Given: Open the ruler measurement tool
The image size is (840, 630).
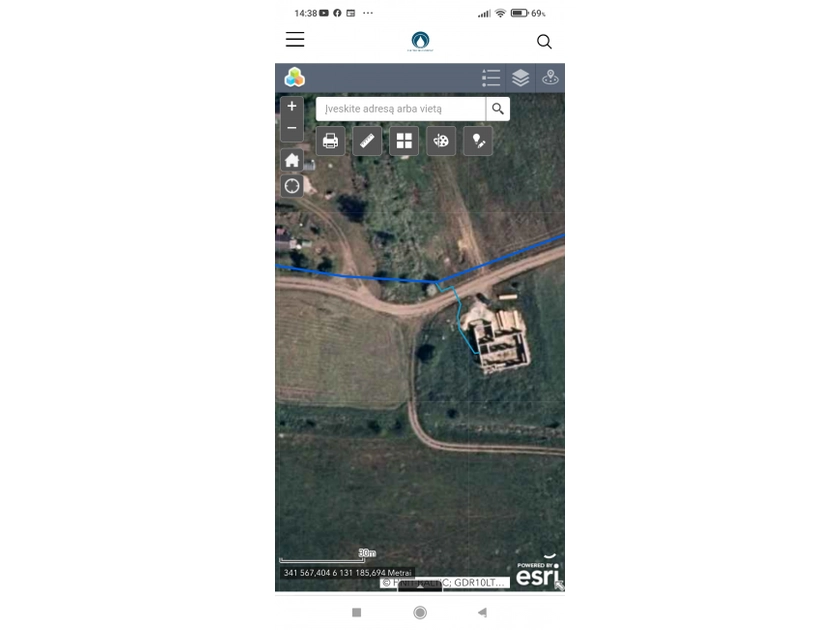Looking at the screenshot, I should coord(367,141).
